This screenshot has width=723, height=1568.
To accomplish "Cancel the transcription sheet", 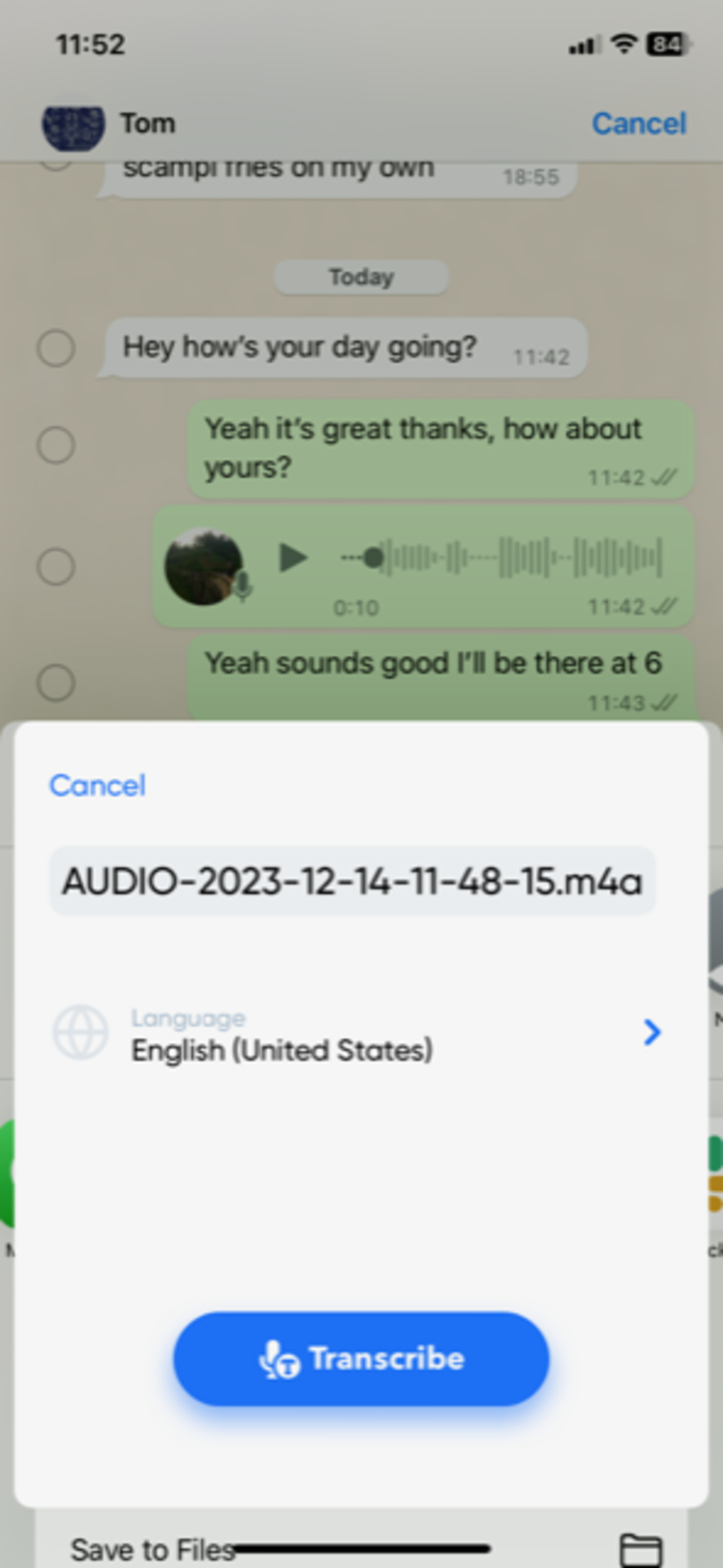I will pos(97,785).
